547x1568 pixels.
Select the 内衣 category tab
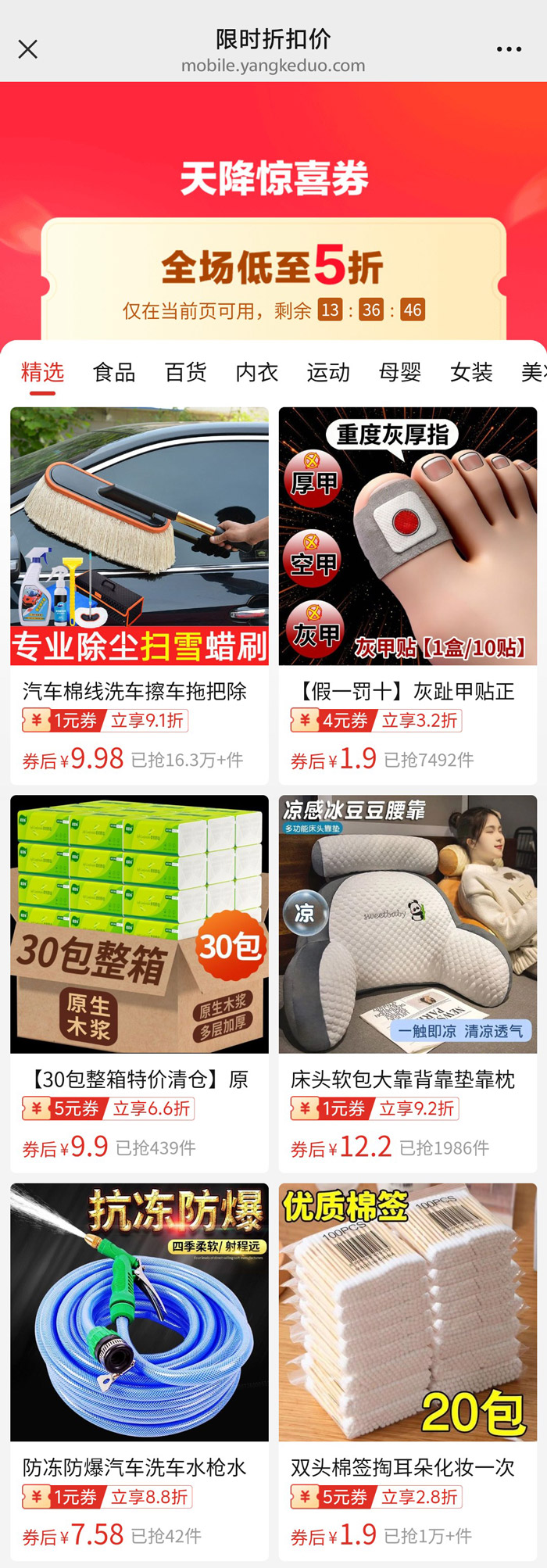tap(257, 373)
